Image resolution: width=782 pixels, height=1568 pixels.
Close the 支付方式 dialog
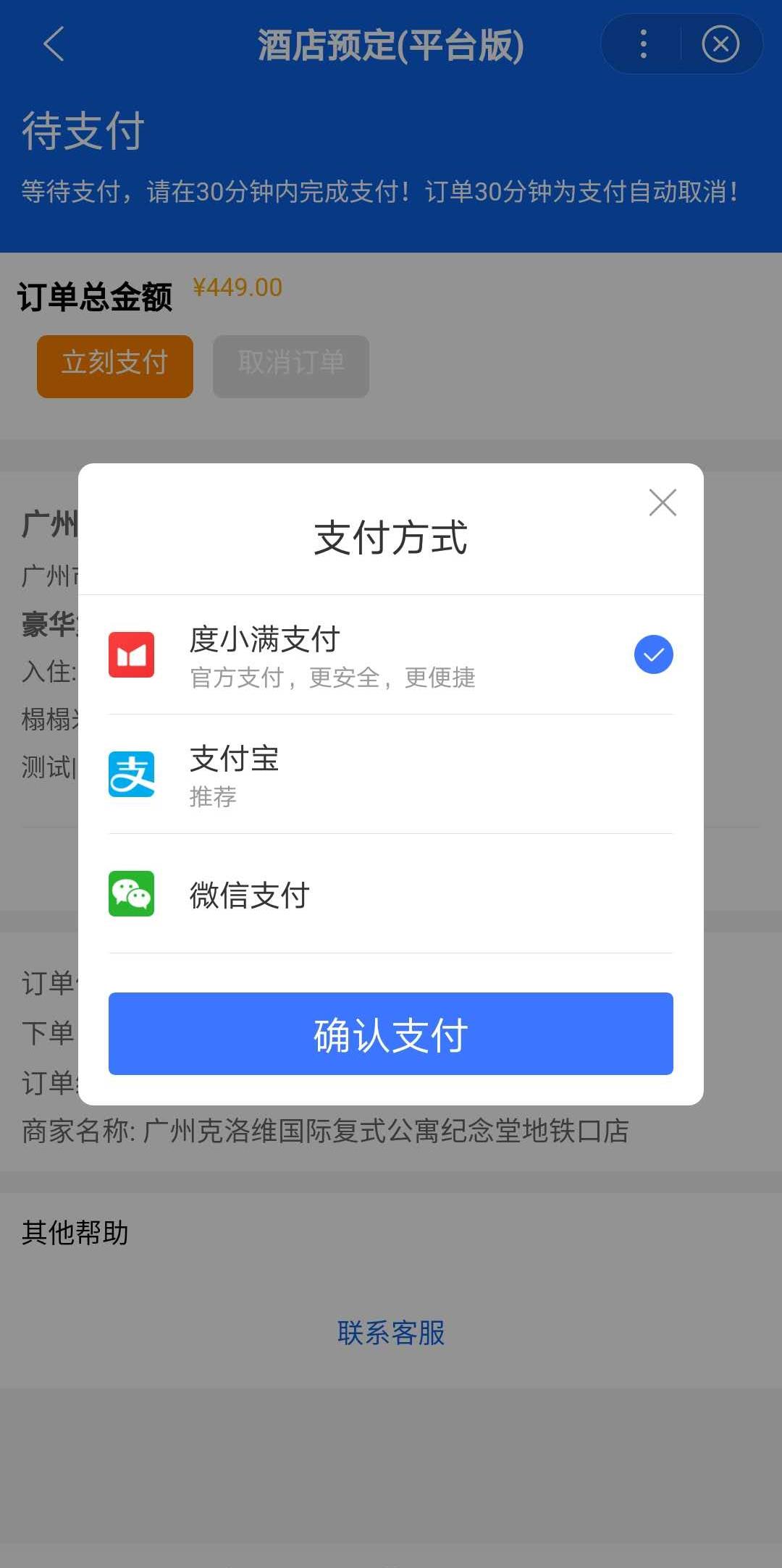[663, 502]
